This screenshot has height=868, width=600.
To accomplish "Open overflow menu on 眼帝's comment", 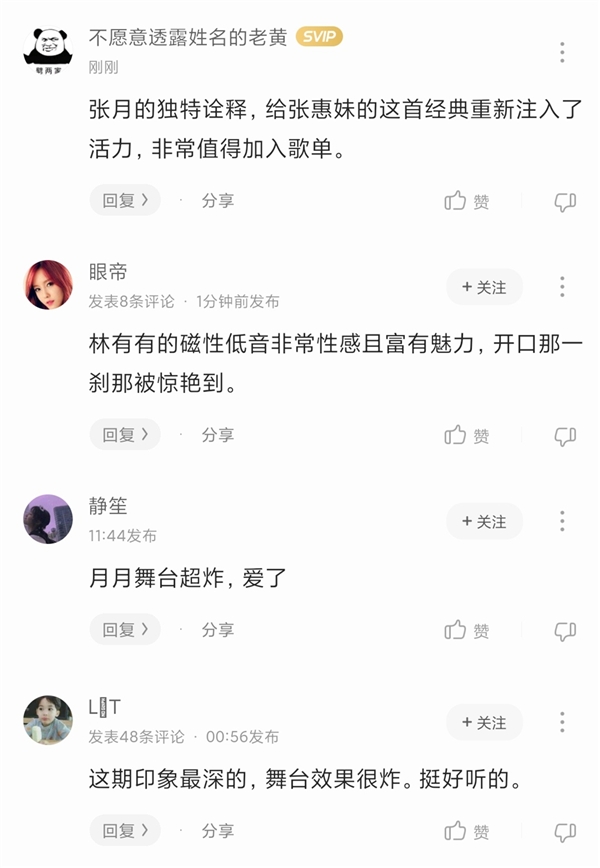I will point(563,287).
